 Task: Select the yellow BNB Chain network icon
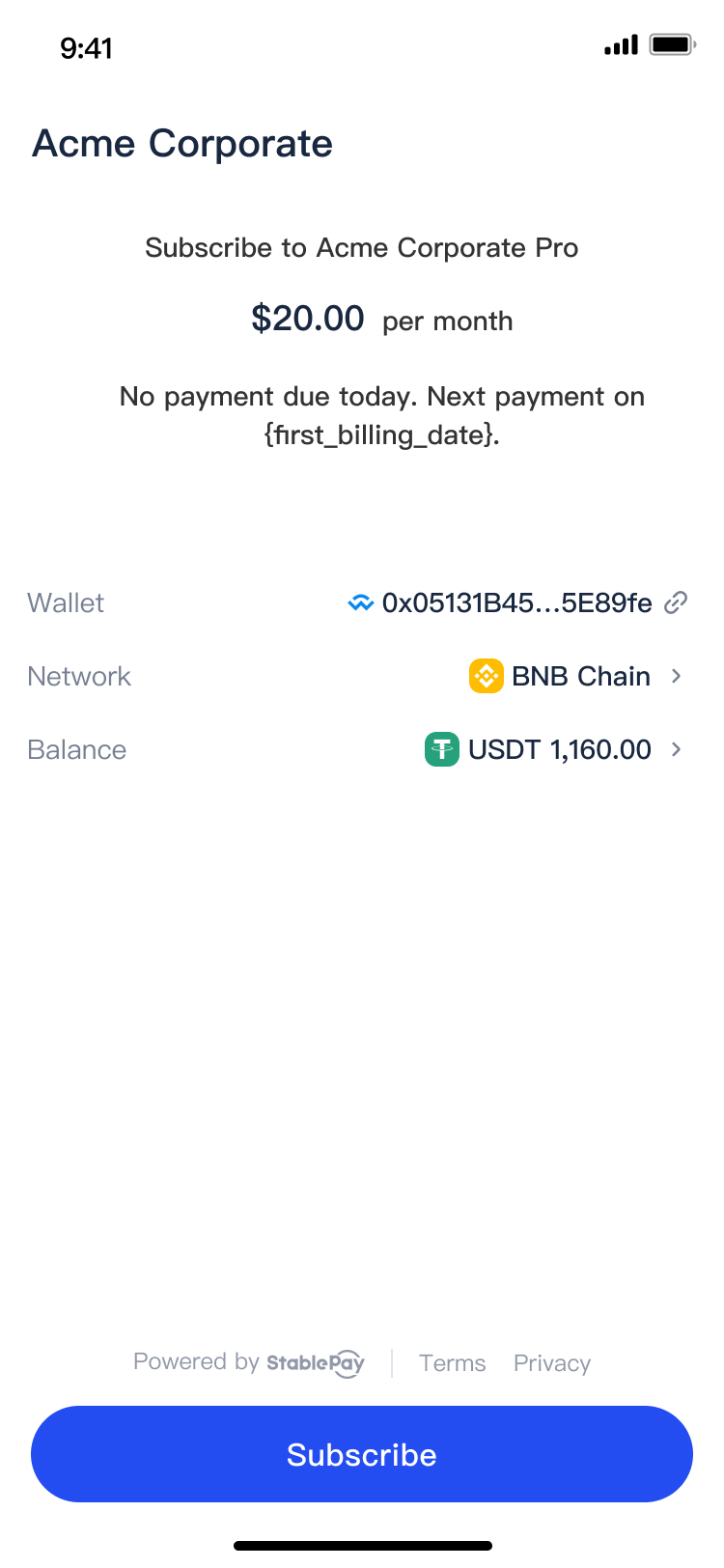(x=487, y=676)
